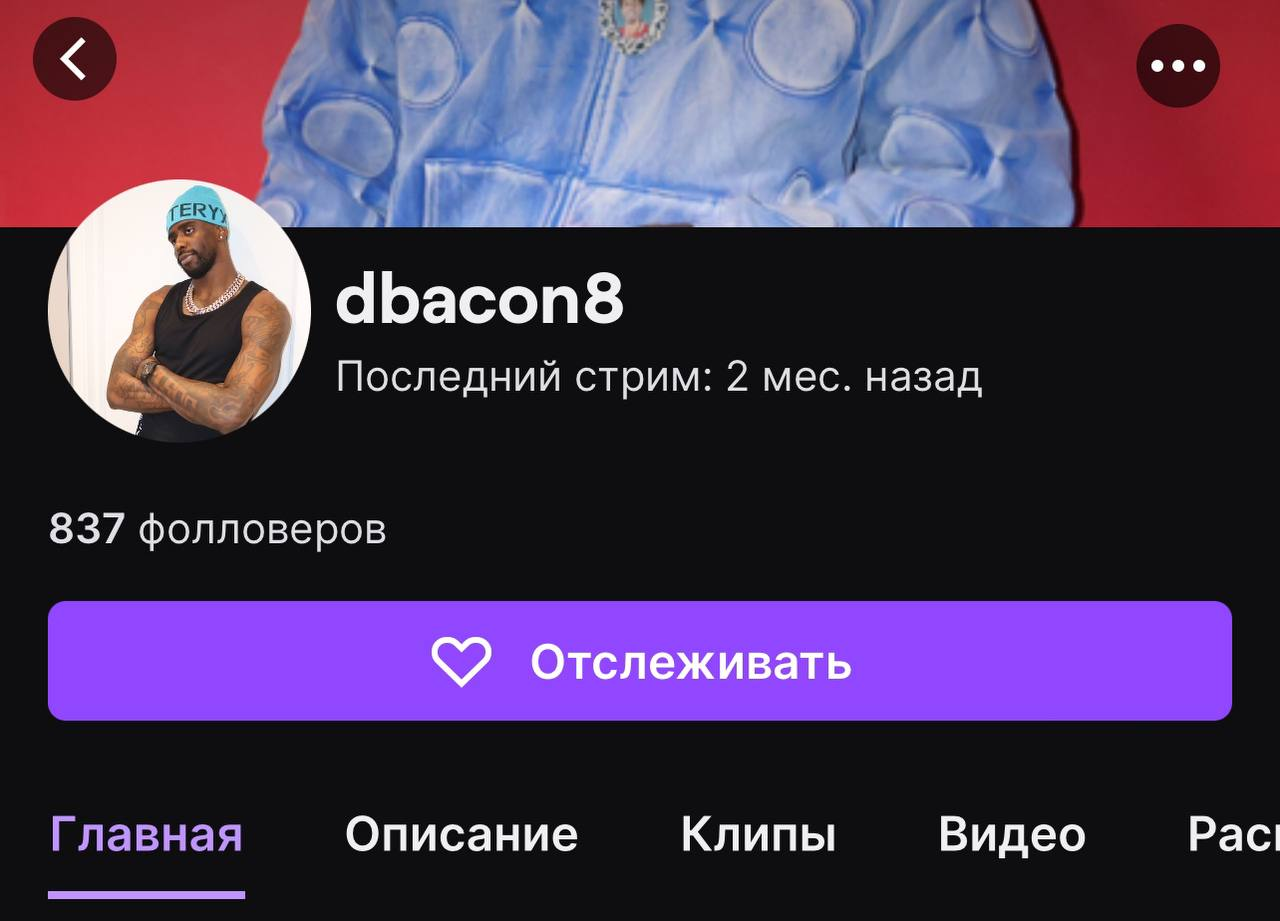The height and width of the screenshot is (921, 1280).
Task: Select the Видео tab
Action: pos(1011,835)
